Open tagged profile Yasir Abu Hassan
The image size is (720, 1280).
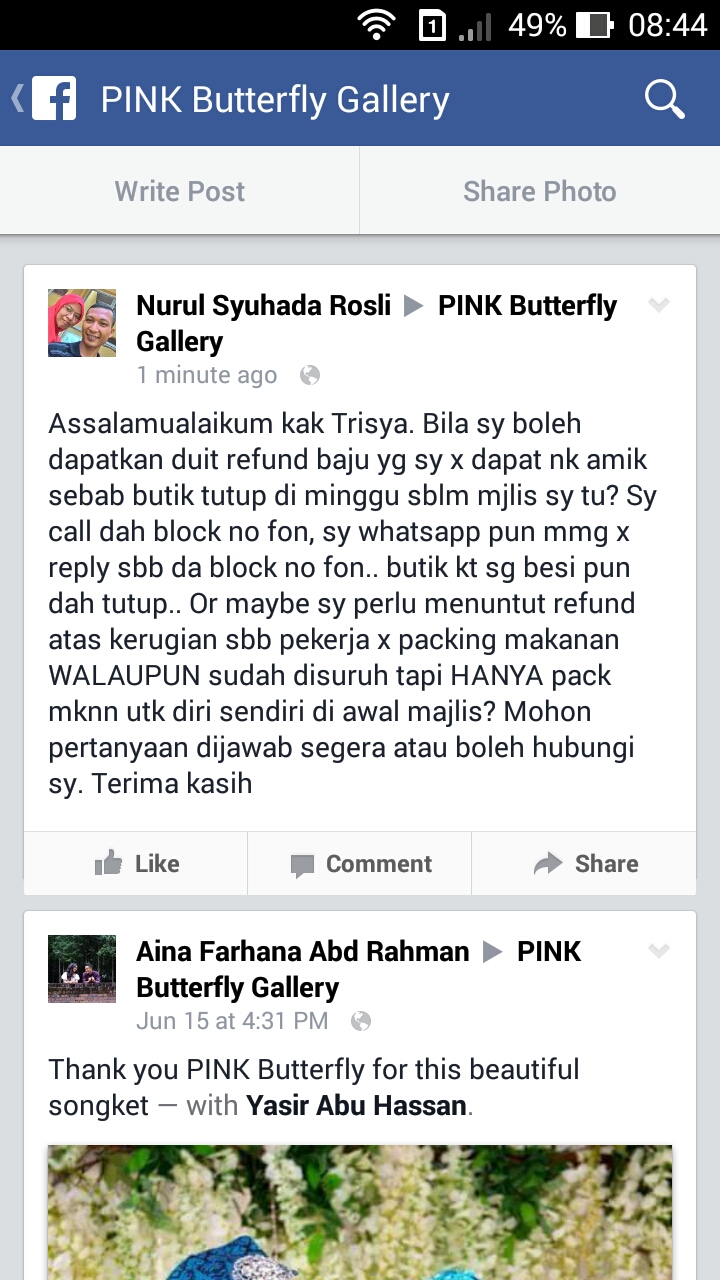(356, 1106)
